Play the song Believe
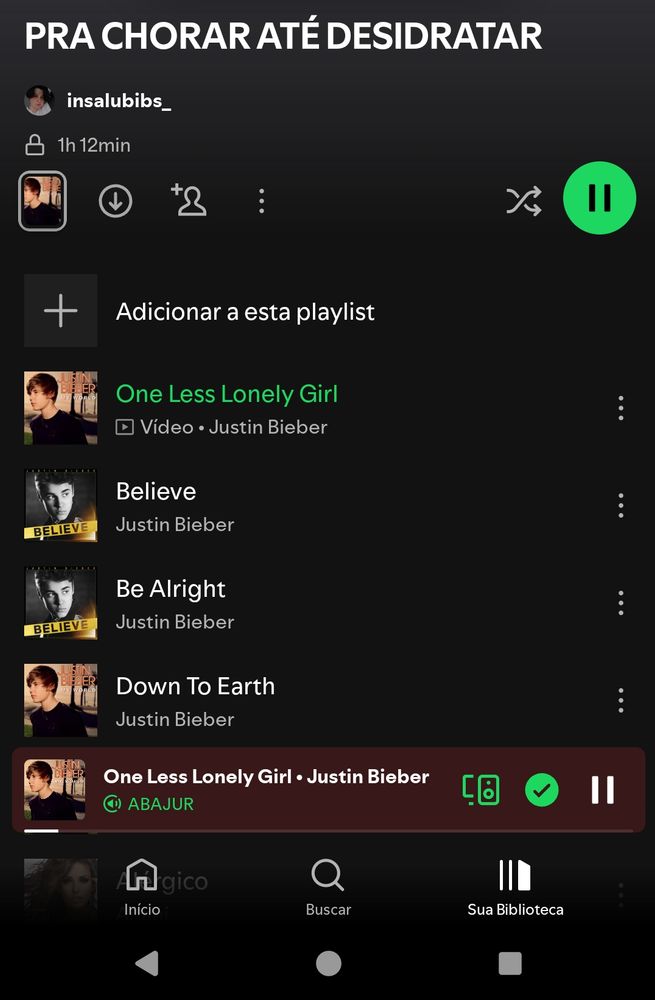This screenshot has width=655, height=1000. coord(156,491)
